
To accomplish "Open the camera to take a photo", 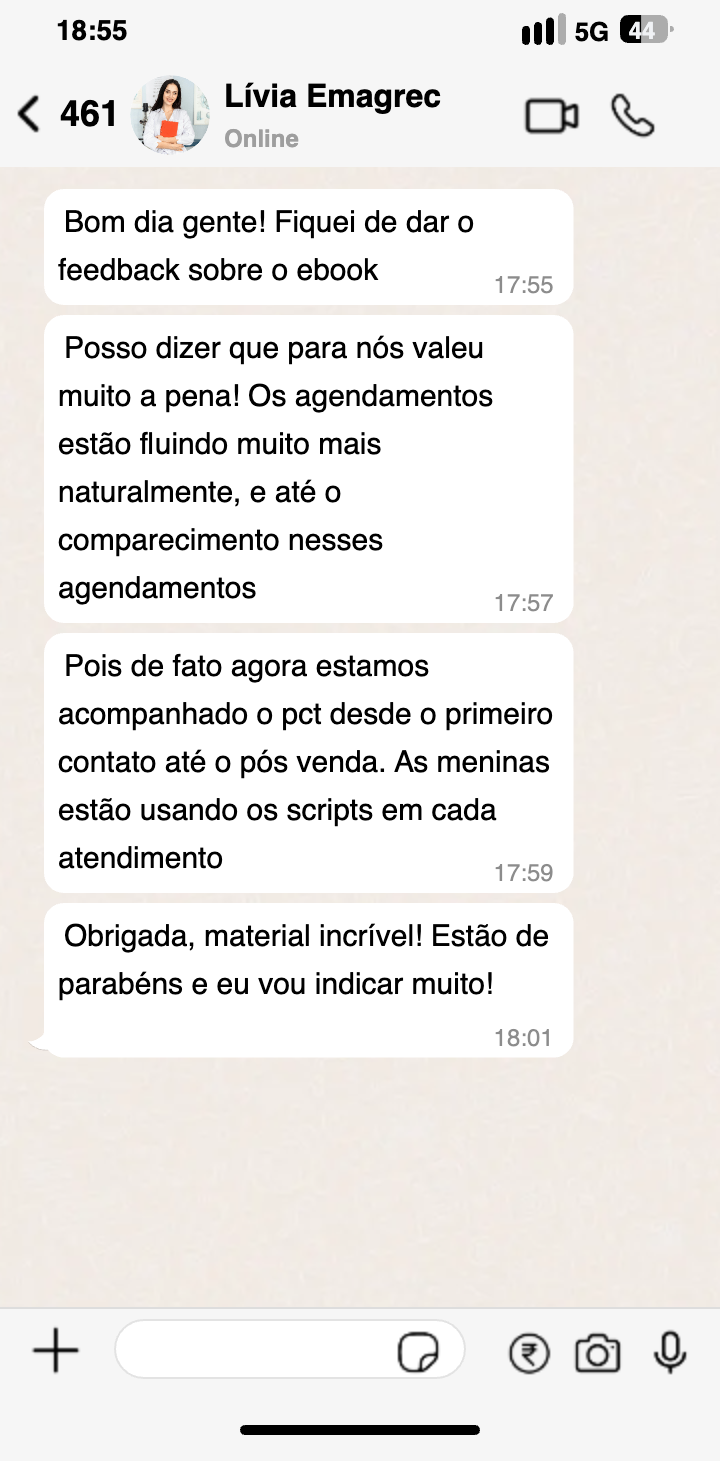I will click(x=598, y=1354).
